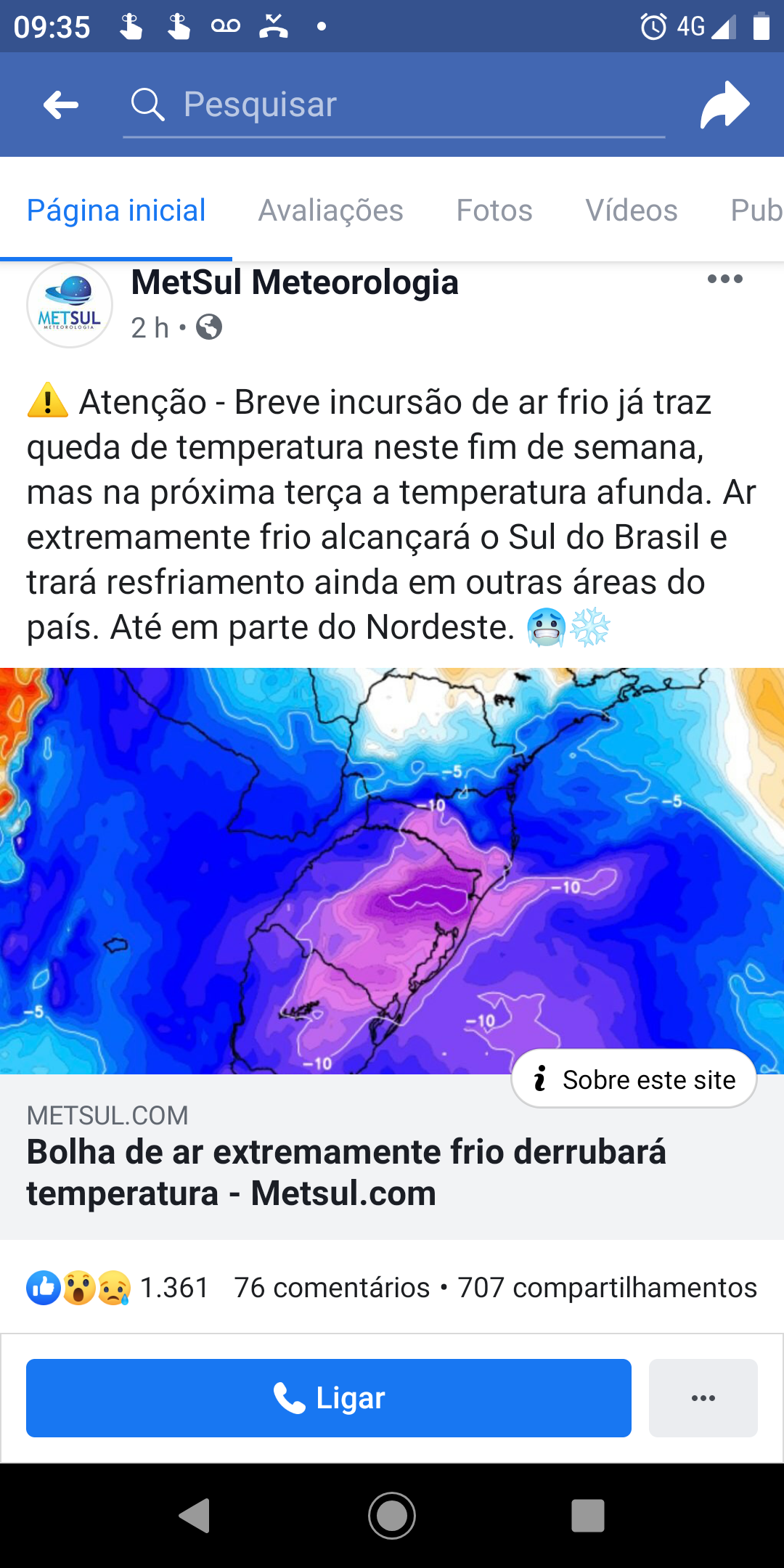Open the 76 comentários
This screenshot has width=784, height=1568.
[x=332, y=1288]
